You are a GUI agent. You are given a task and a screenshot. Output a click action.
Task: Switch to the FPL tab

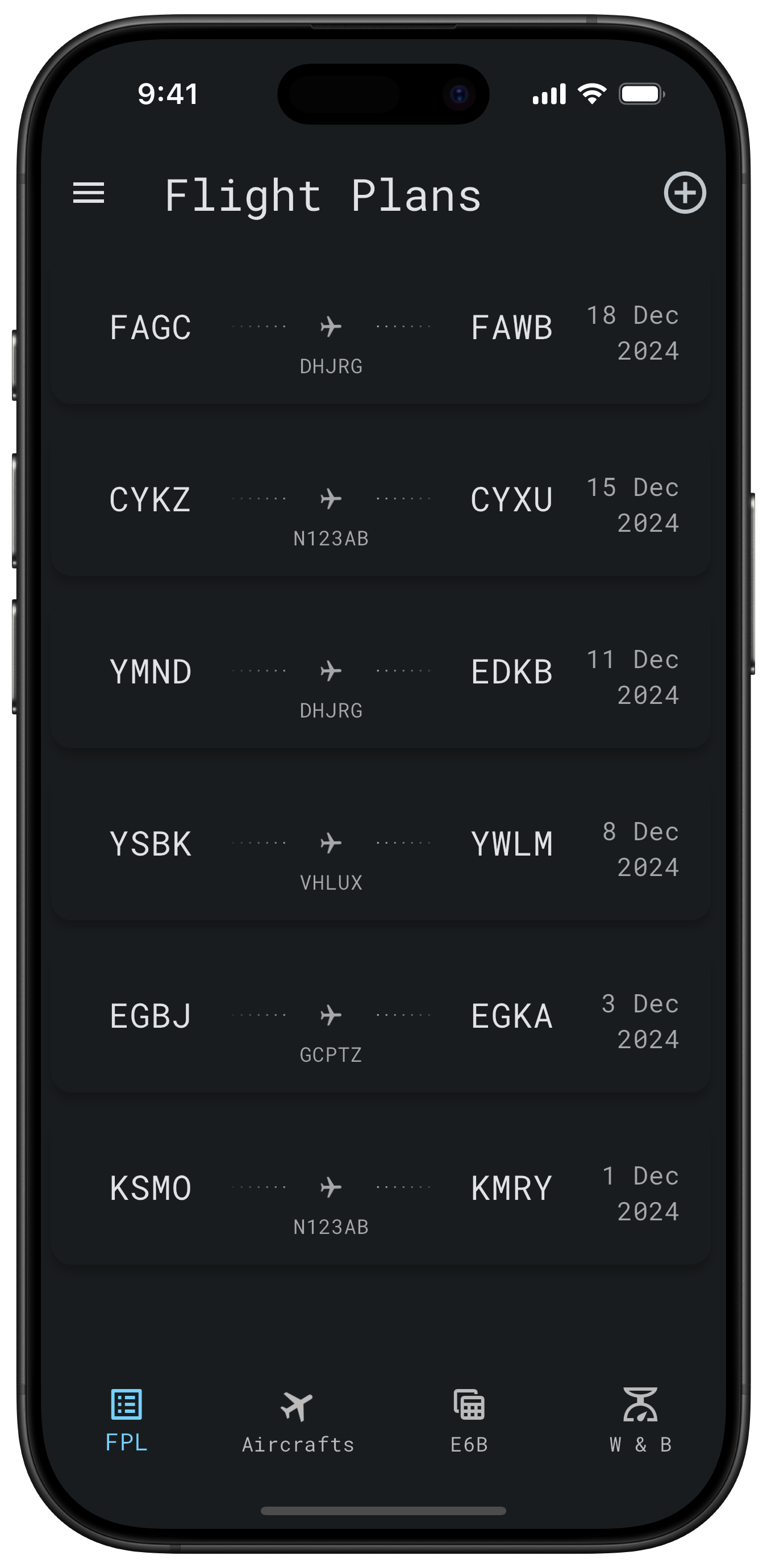pos(127,1421)
